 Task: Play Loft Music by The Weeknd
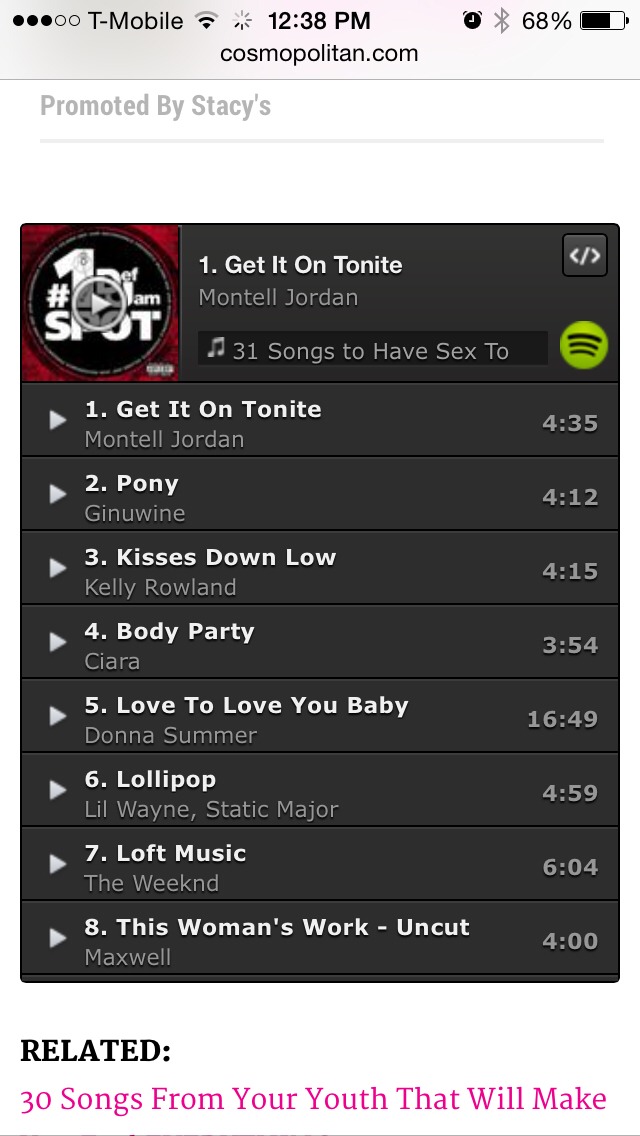coord(320,864)
